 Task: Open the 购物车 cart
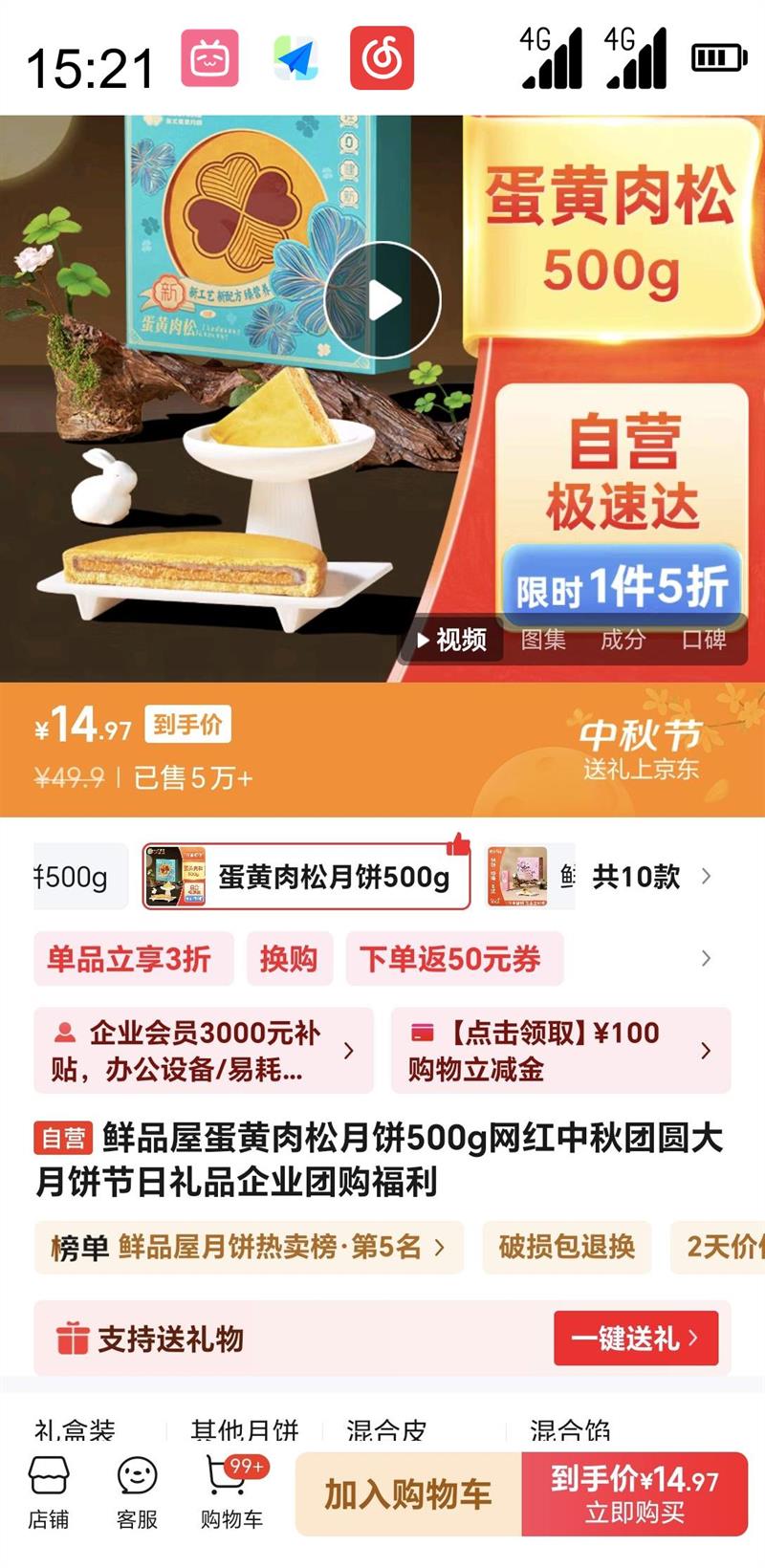coord(231,1493)
